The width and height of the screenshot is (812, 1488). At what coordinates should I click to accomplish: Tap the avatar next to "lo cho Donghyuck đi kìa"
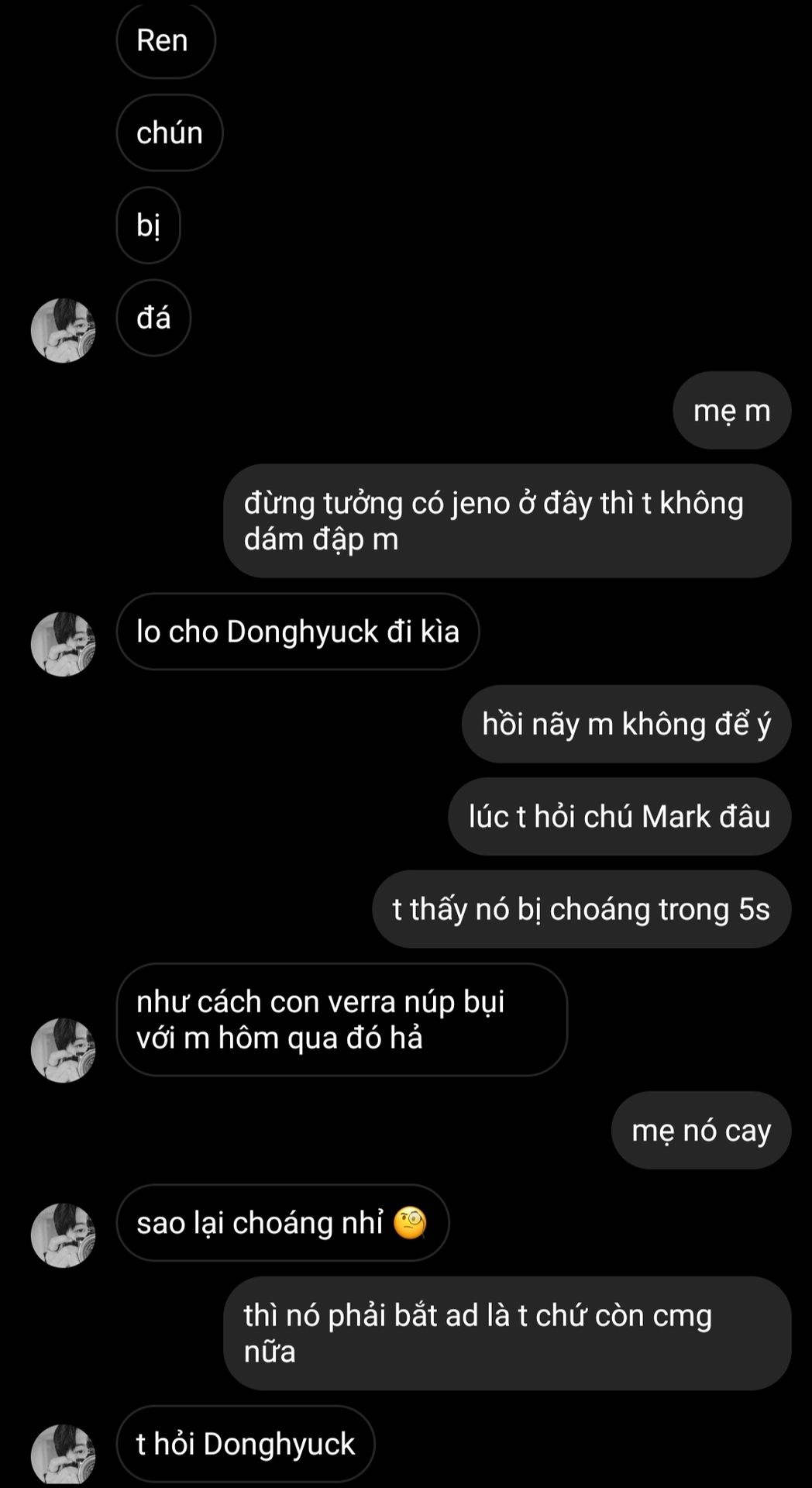[63, 644]
